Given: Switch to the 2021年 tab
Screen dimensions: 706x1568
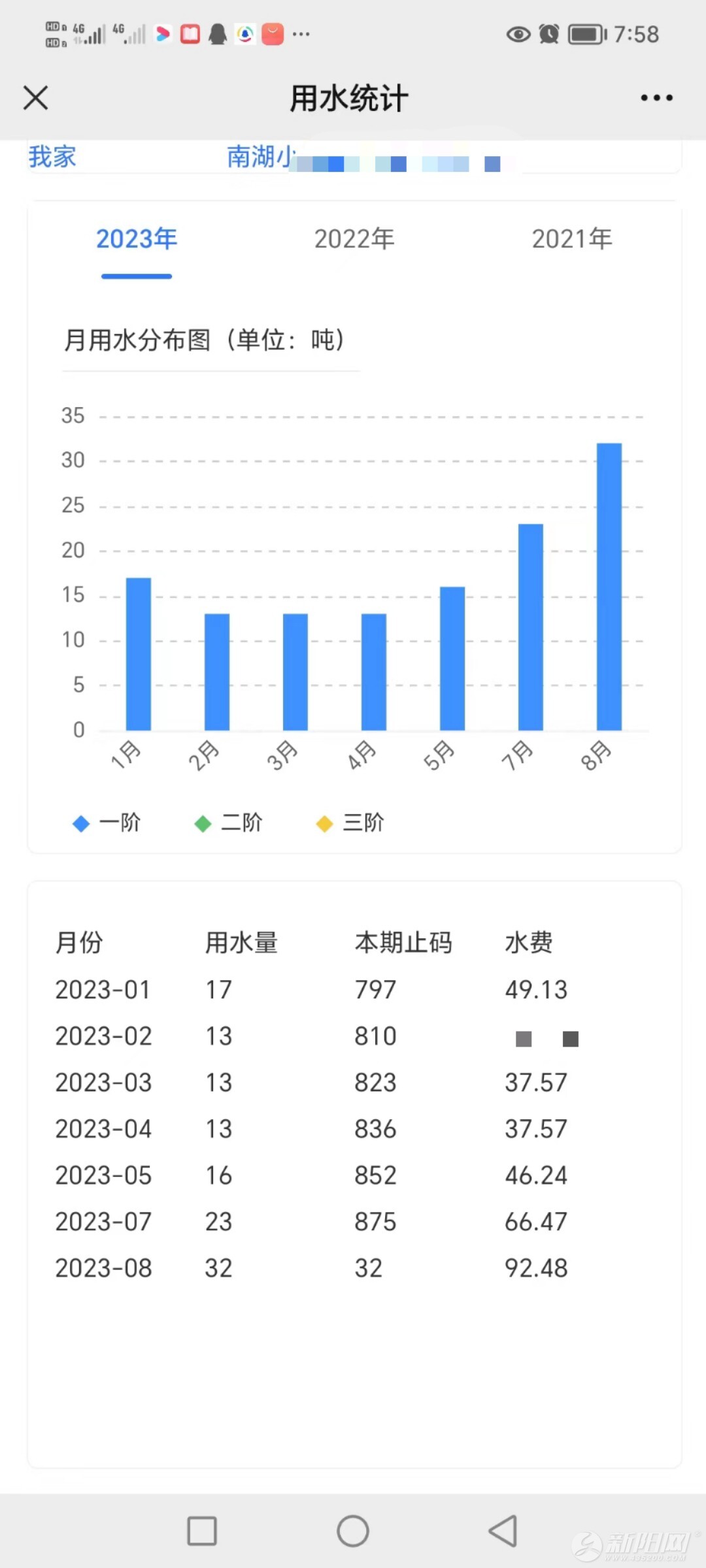Looking at the screenshot, I should [x=572, y=239].
